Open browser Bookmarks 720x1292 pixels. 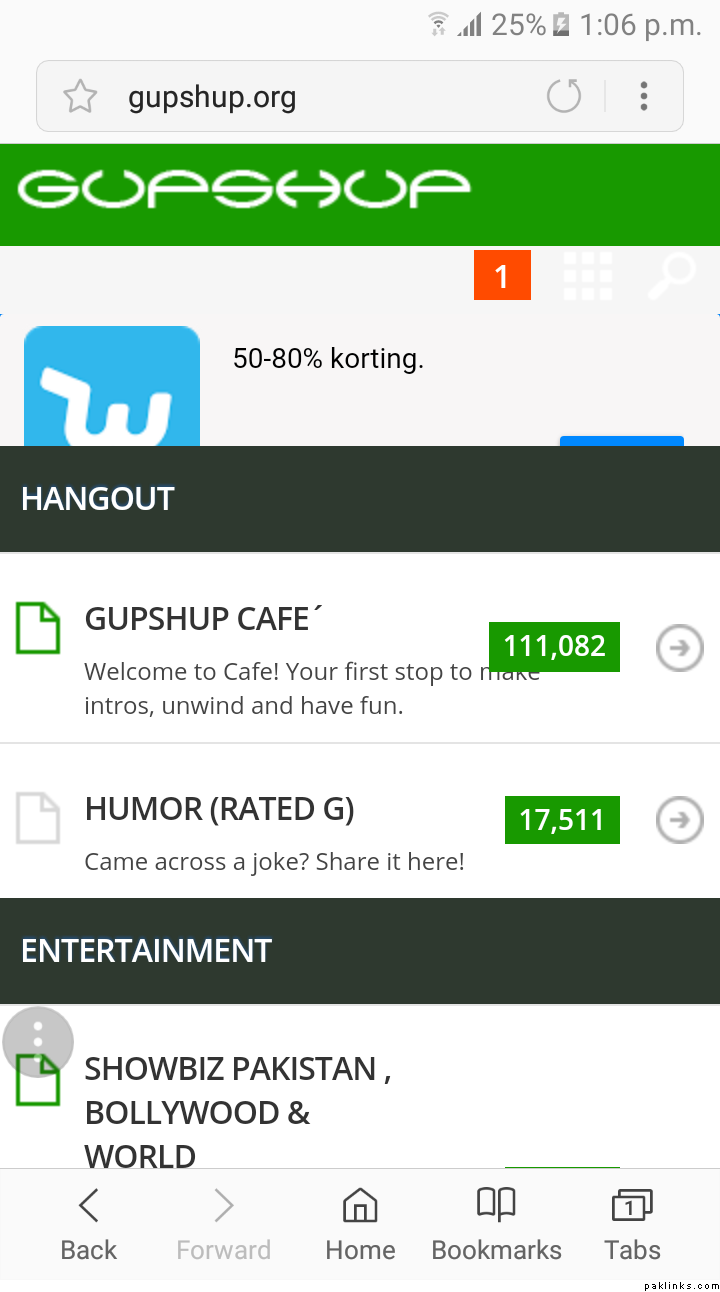(x=496, y=1224)
